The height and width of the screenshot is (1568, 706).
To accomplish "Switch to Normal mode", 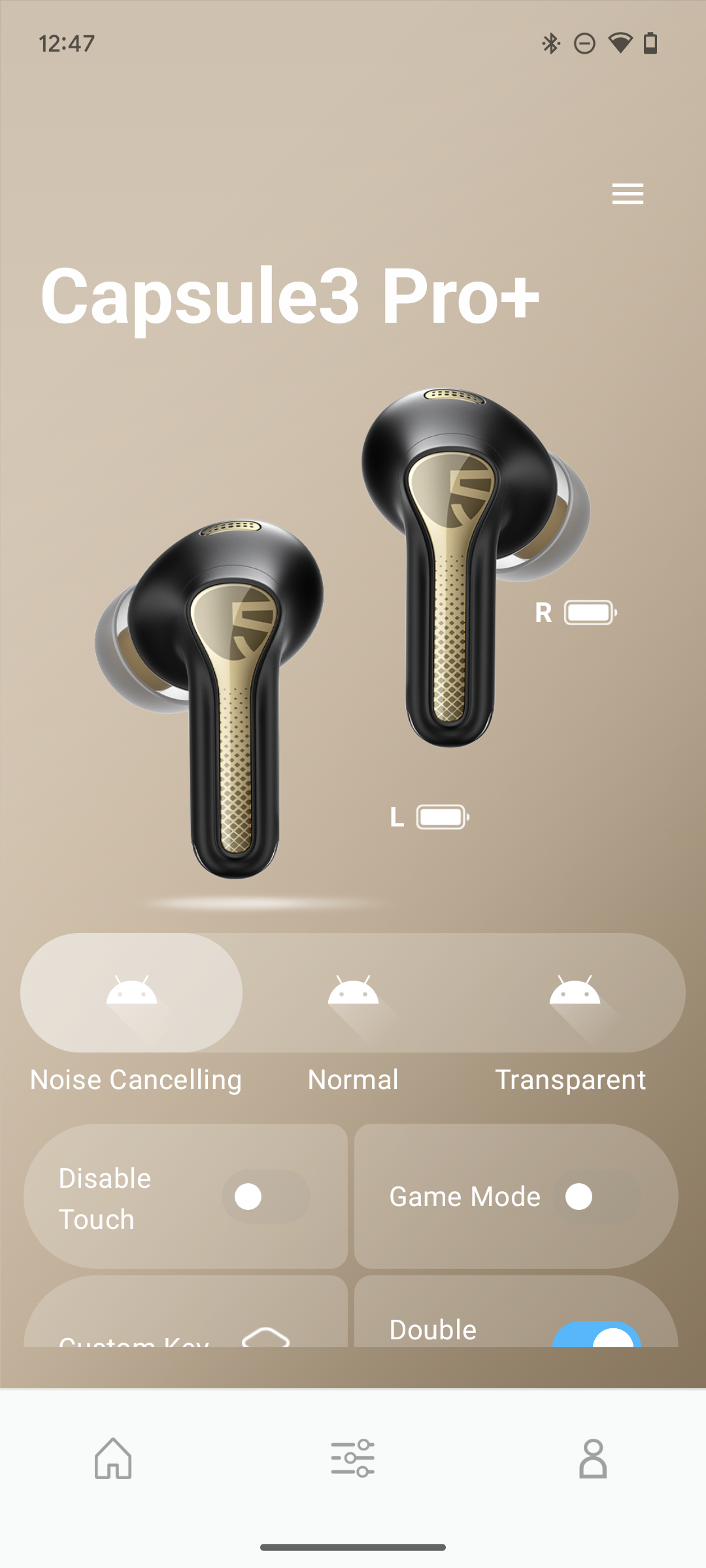I will point(353,993).
